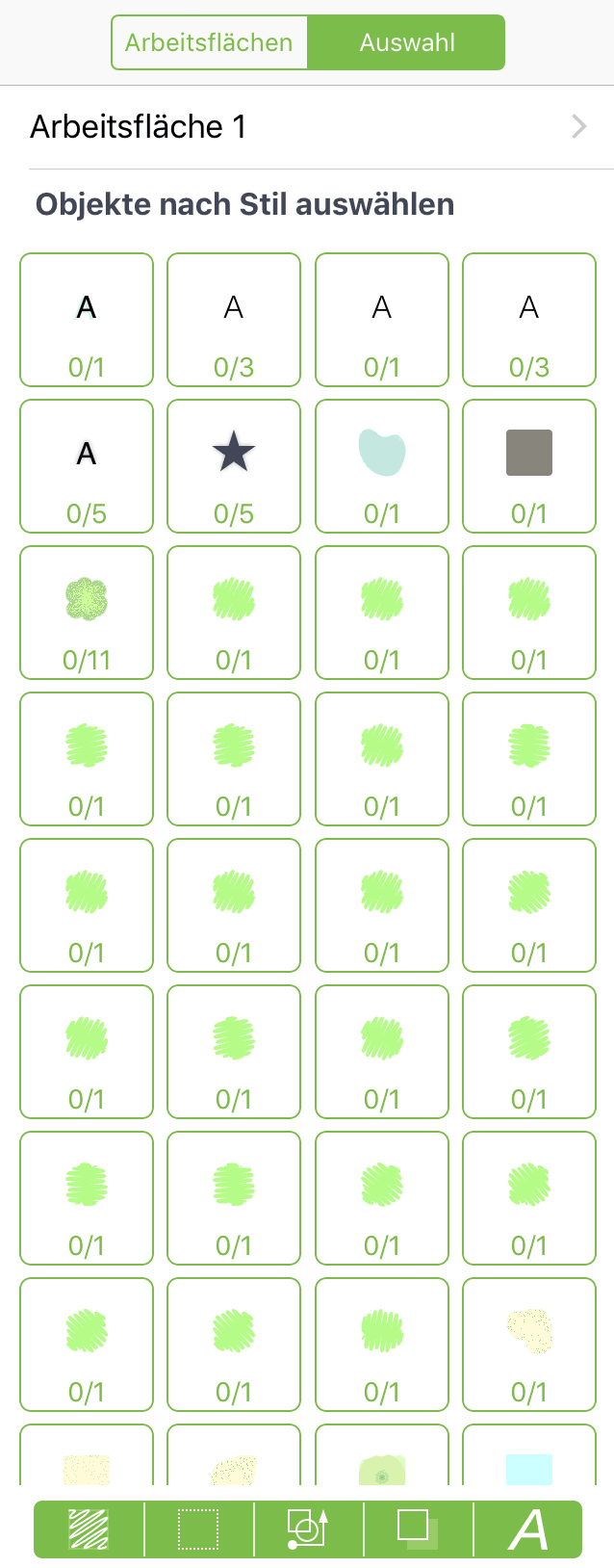Open the Arbeitsfläche 1 row
614x1568 pixels.
[x=308, y=126]
